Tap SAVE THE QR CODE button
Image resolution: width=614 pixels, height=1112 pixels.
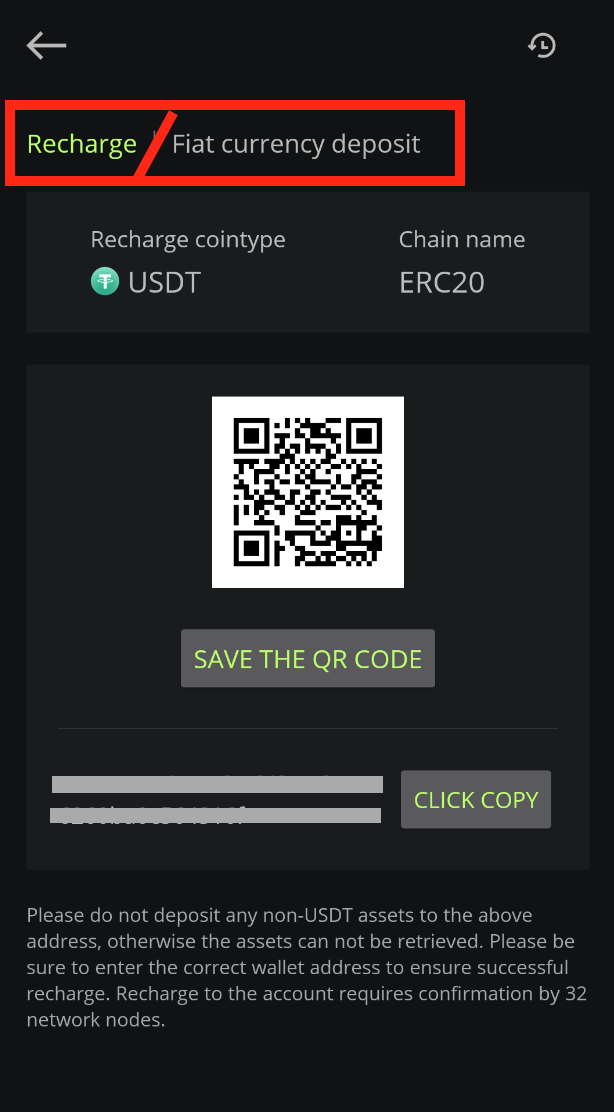click(x=308, y=659)
